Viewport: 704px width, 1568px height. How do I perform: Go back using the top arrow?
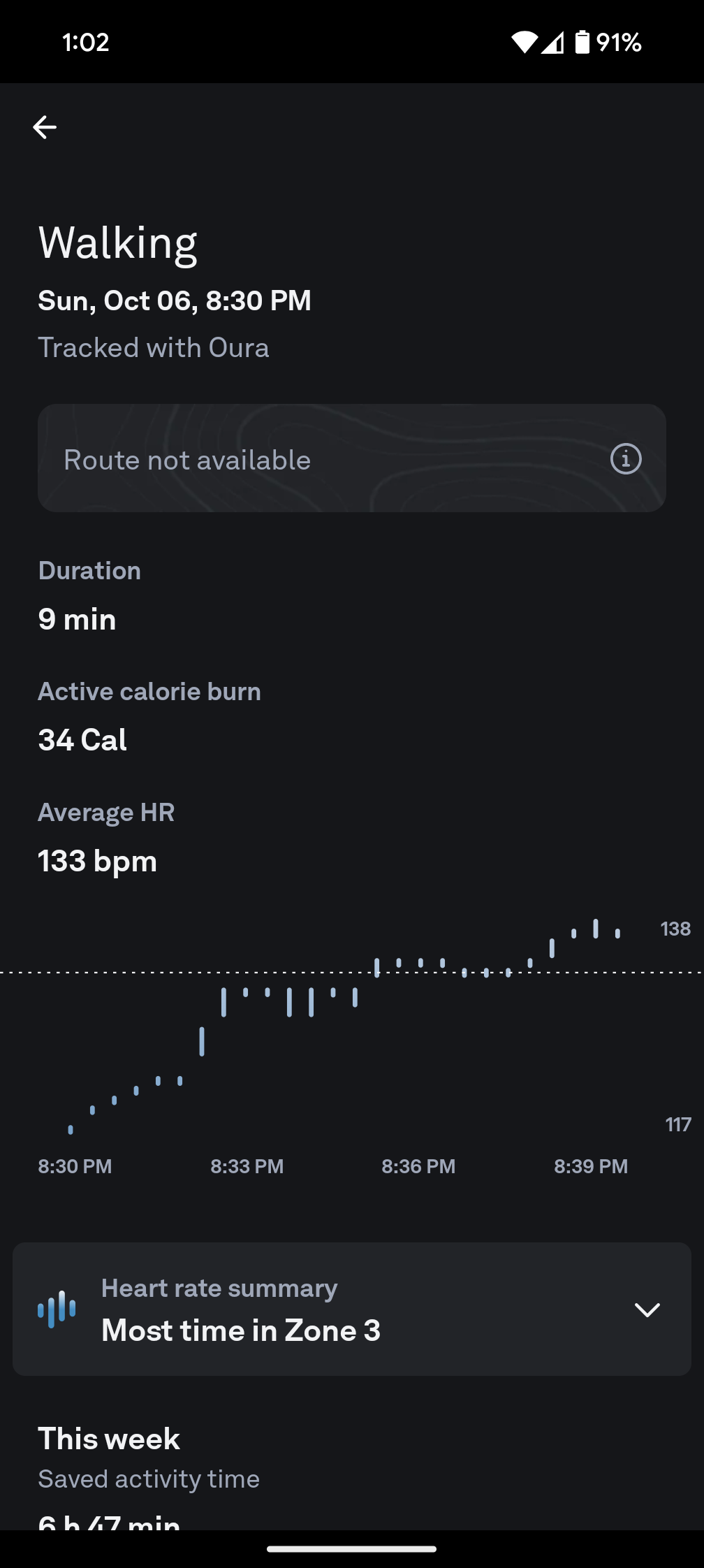click(x=45, y=127)
